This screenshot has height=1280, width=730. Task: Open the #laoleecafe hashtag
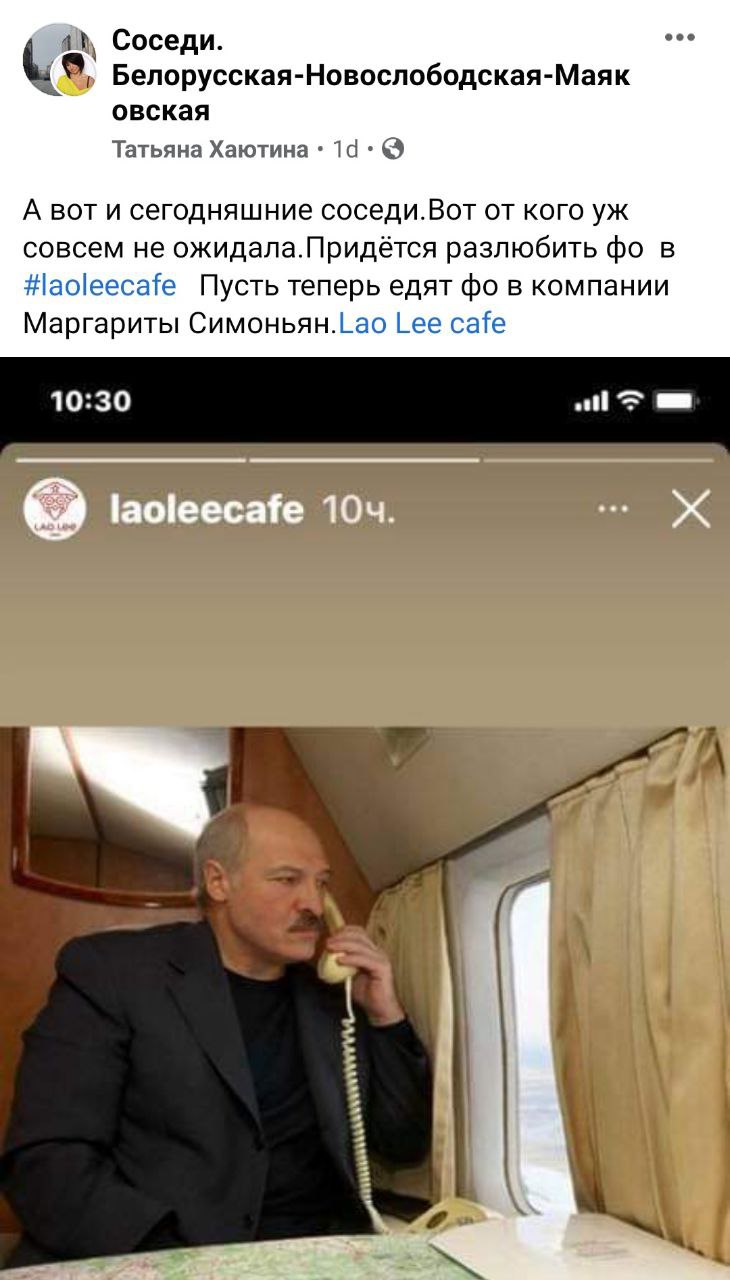(99, 286)
